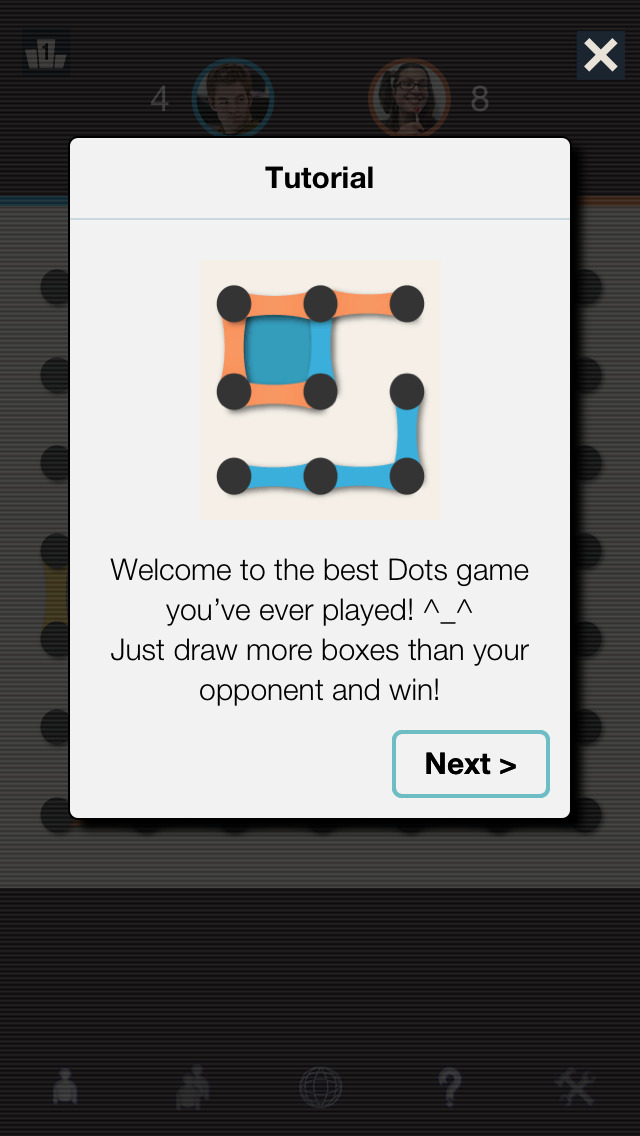Close the tutorial with the X button
The width and height of the screenshot is (640, 1136).
click(601, 55)
